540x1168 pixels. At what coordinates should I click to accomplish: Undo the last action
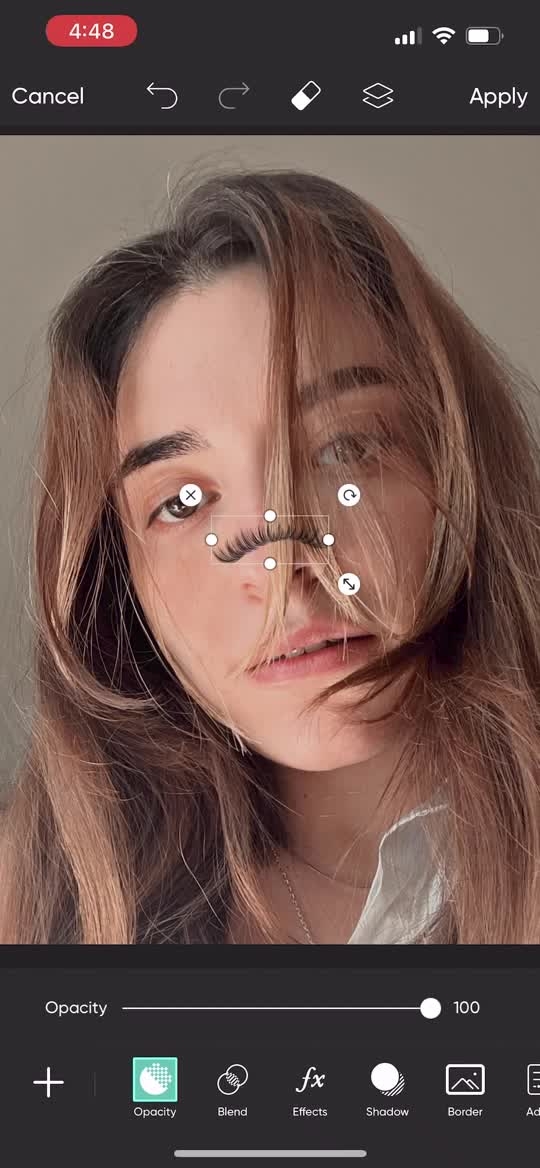pyautogui.click(x=162, y=96)
